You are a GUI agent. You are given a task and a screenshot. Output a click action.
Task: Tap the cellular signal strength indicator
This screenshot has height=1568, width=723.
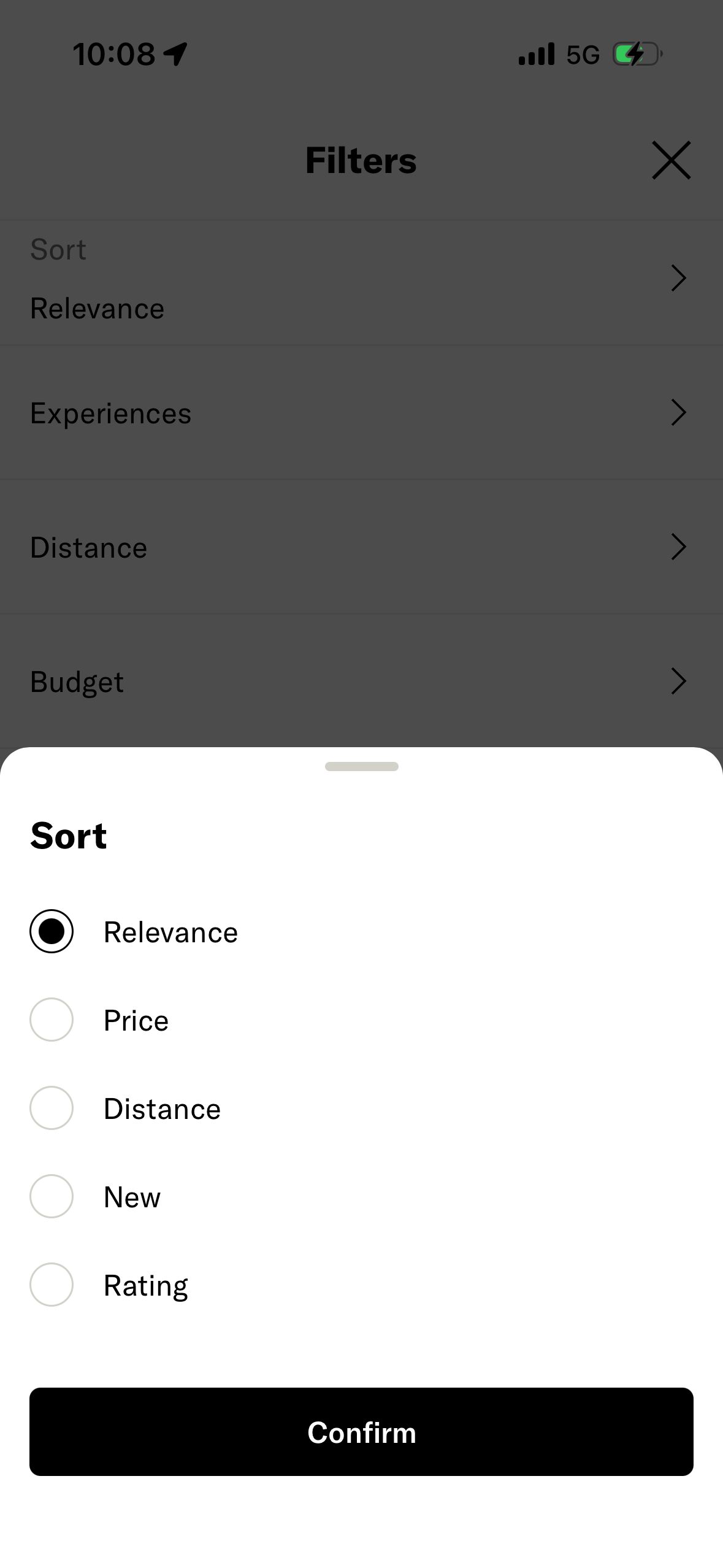click(x=535, y=54)
